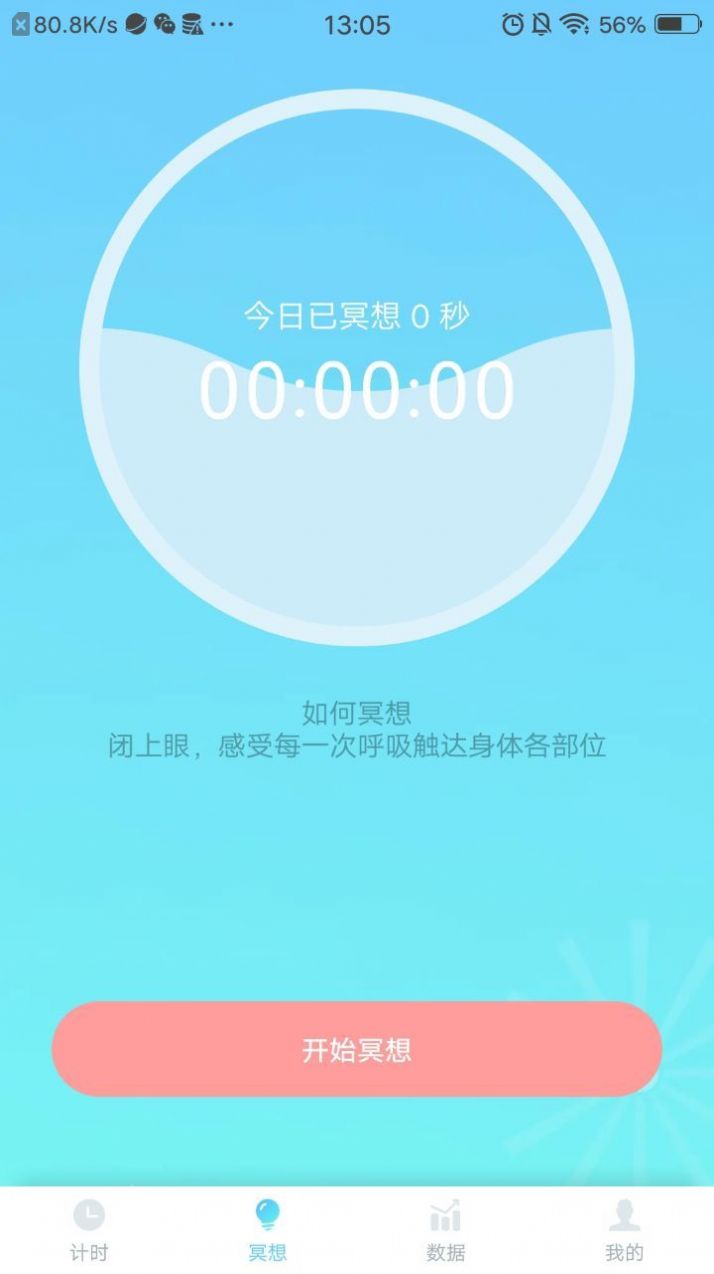Viewport: 714px width, 1274px height.
Task: Tap the 开始冥想 button
Action: pyautogui.click(x=357, y=1049)
